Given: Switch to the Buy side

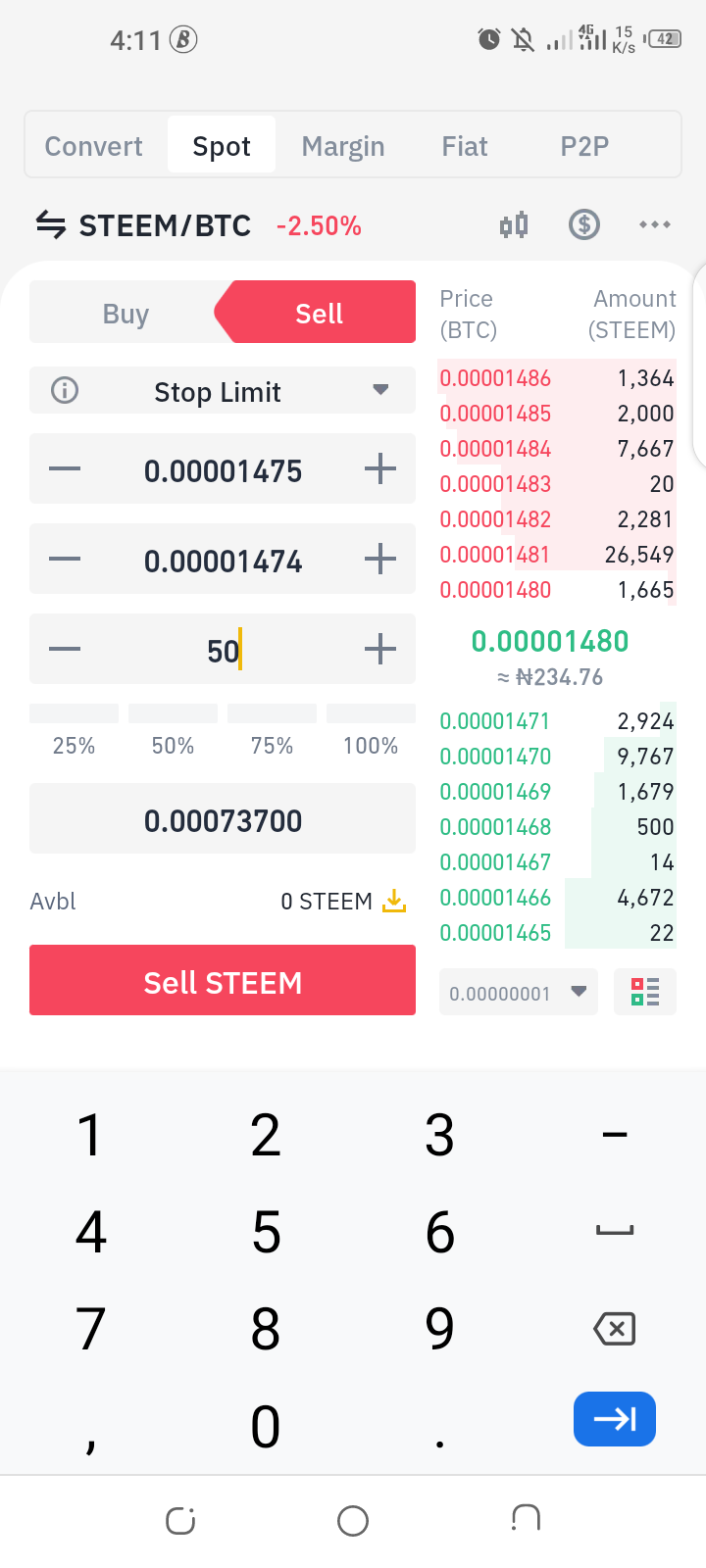Looking at the screenshot, I should (126, 314).
